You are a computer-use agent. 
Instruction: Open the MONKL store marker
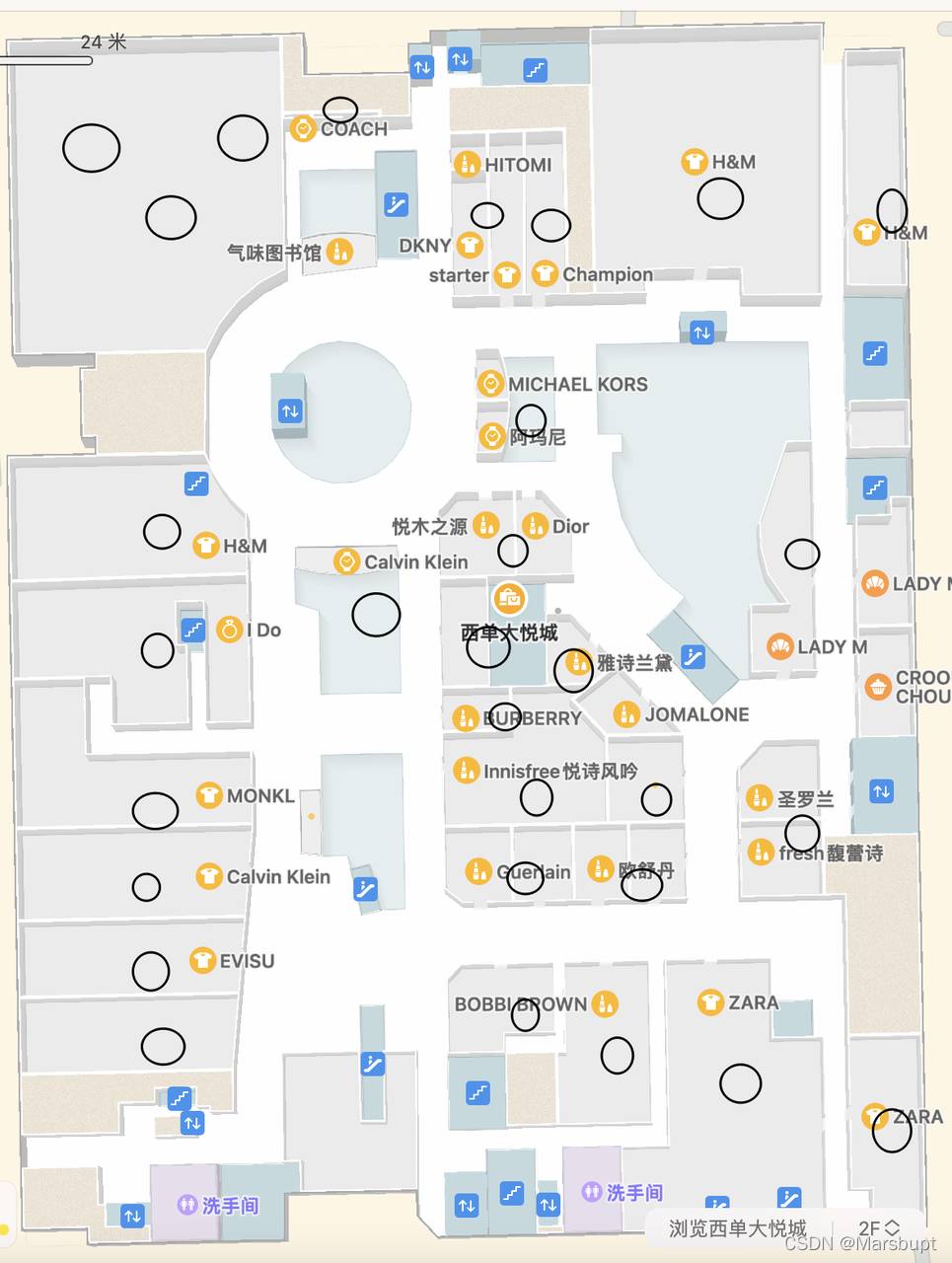(x=208, y=795)
